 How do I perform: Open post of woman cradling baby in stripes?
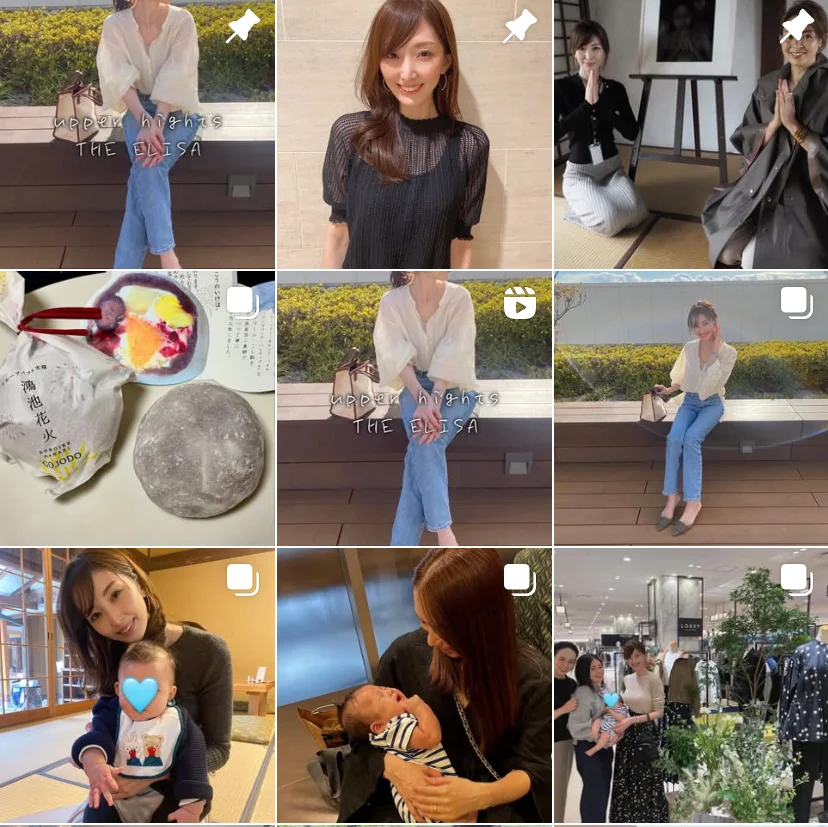[x=414, y=685]
